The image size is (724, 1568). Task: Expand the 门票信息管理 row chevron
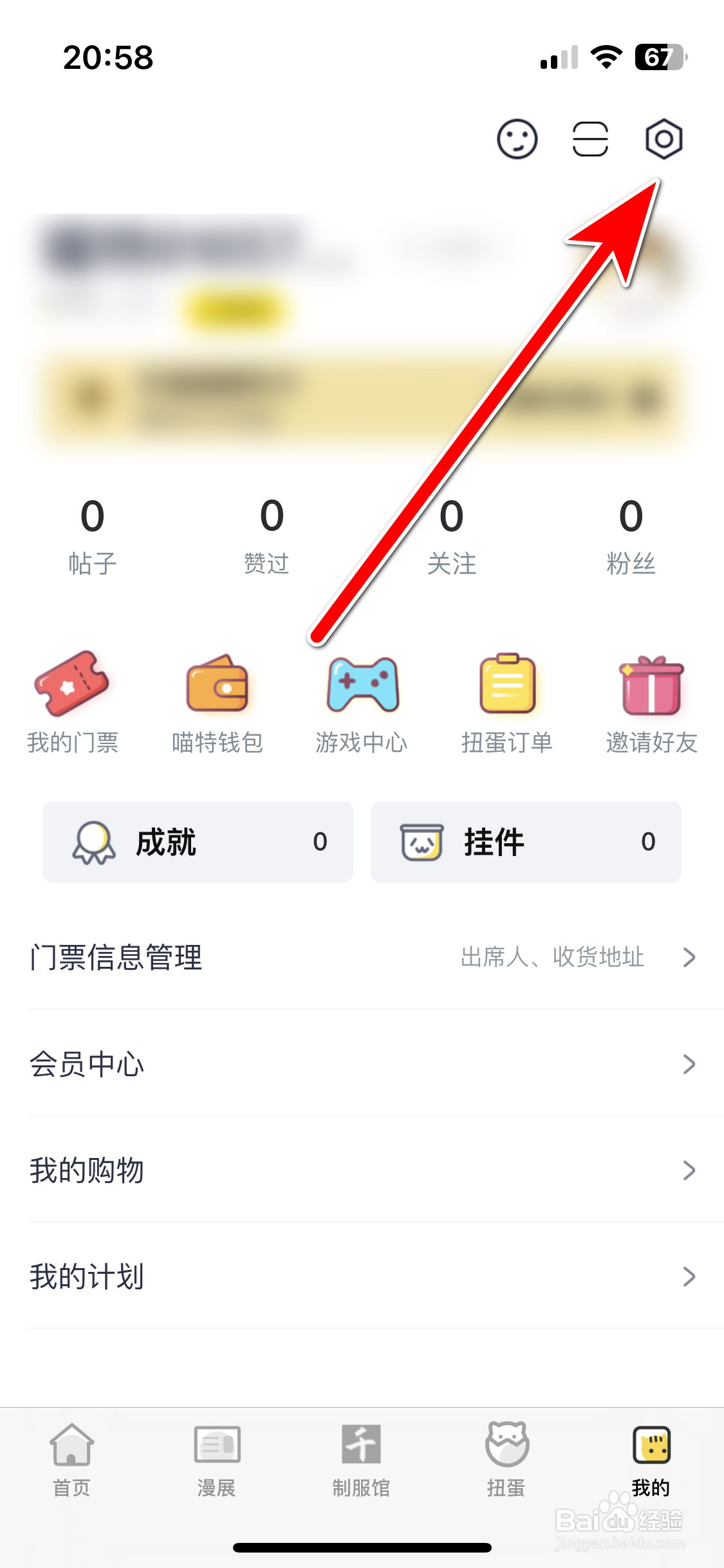click(x=689, y=957)
